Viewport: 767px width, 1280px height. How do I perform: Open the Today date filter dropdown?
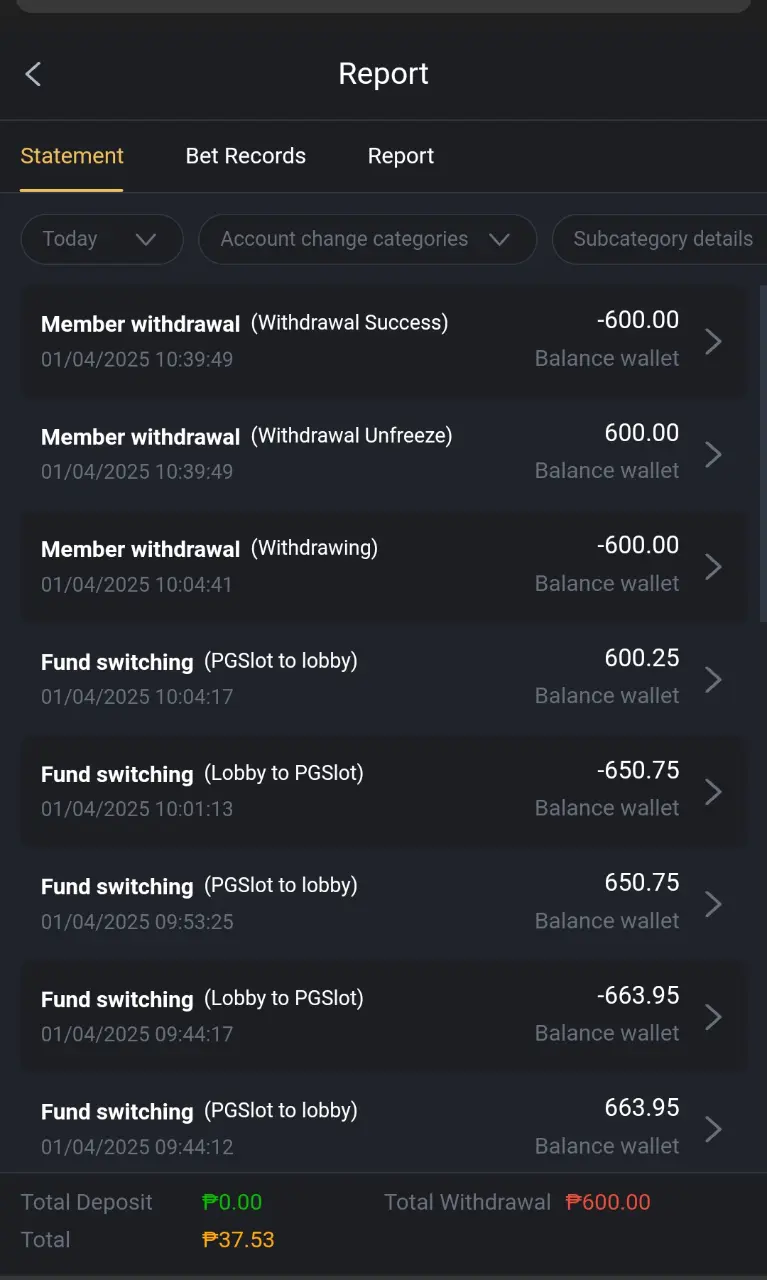(102, 239)
